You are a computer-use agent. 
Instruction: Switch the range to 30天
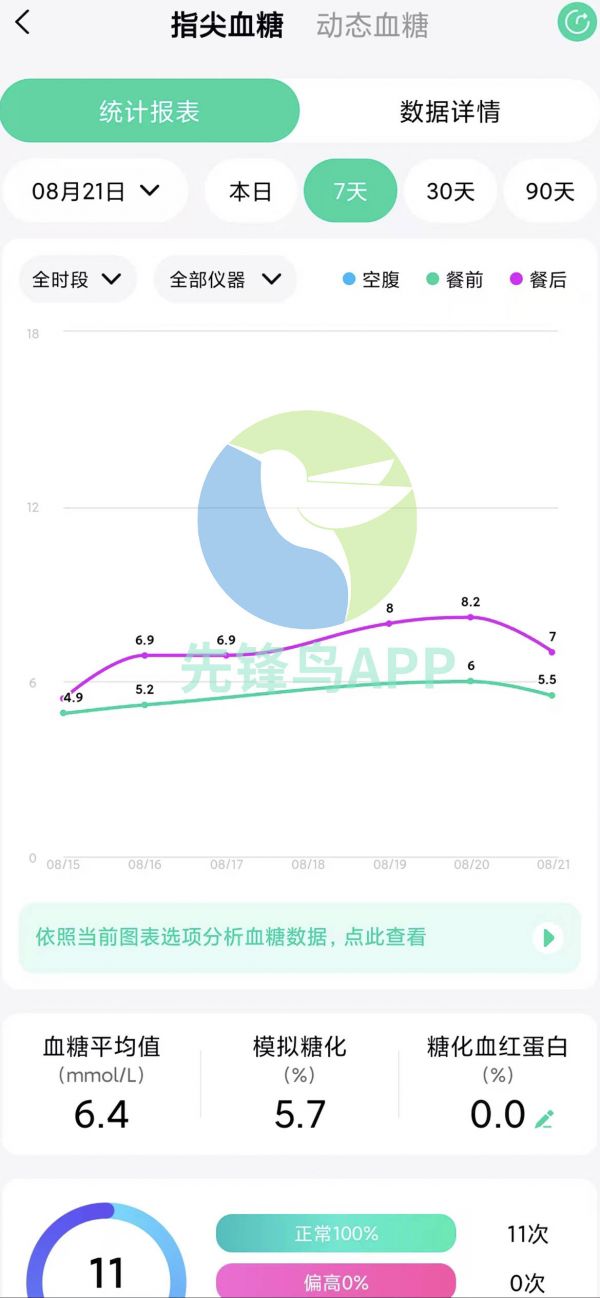click(x=450, y=191)
